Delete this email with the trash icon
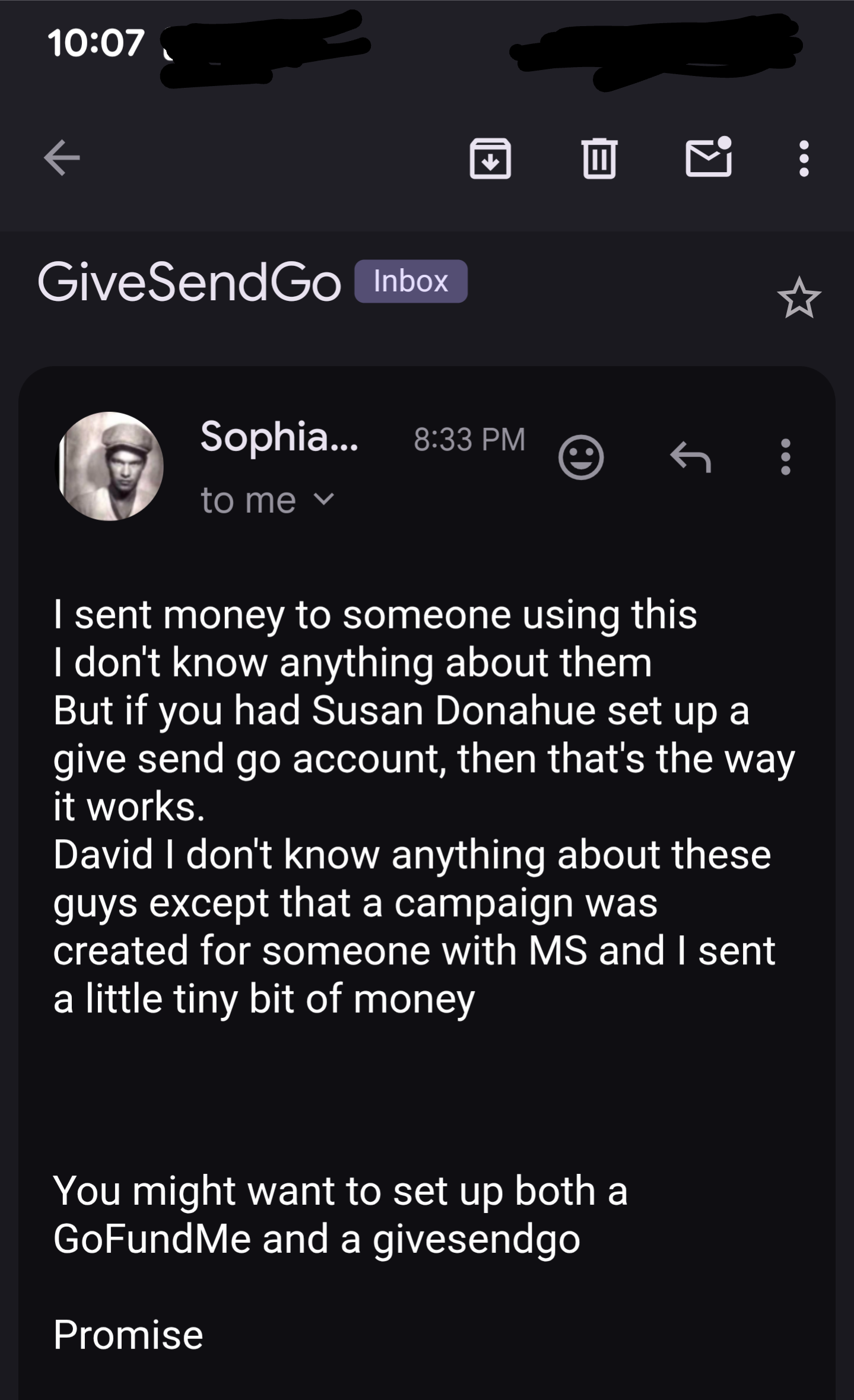854x1400 pixels. [599, 158]
